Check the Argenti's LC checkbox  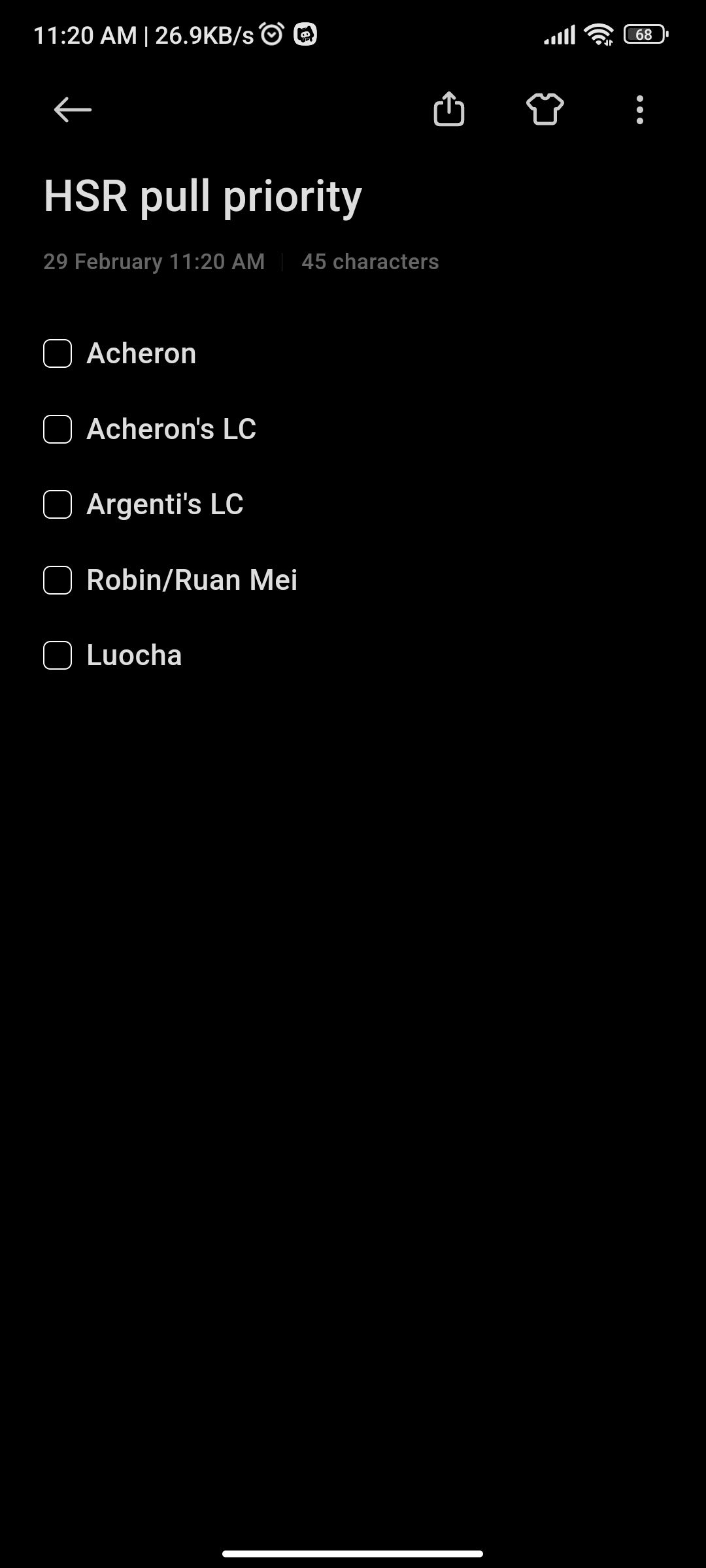[58, 504]
